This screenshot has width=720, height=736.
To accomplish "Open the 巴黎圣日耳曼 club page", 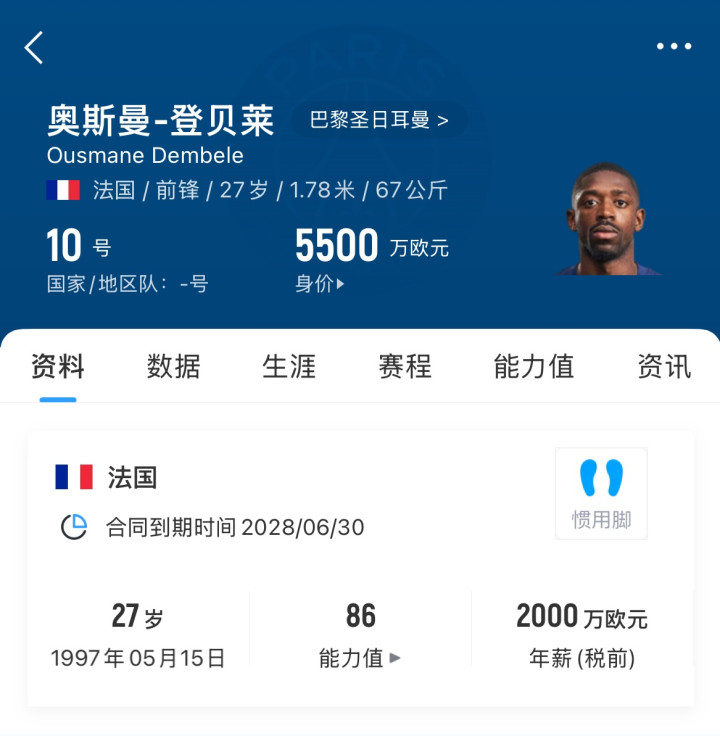I will click(378, 121).
